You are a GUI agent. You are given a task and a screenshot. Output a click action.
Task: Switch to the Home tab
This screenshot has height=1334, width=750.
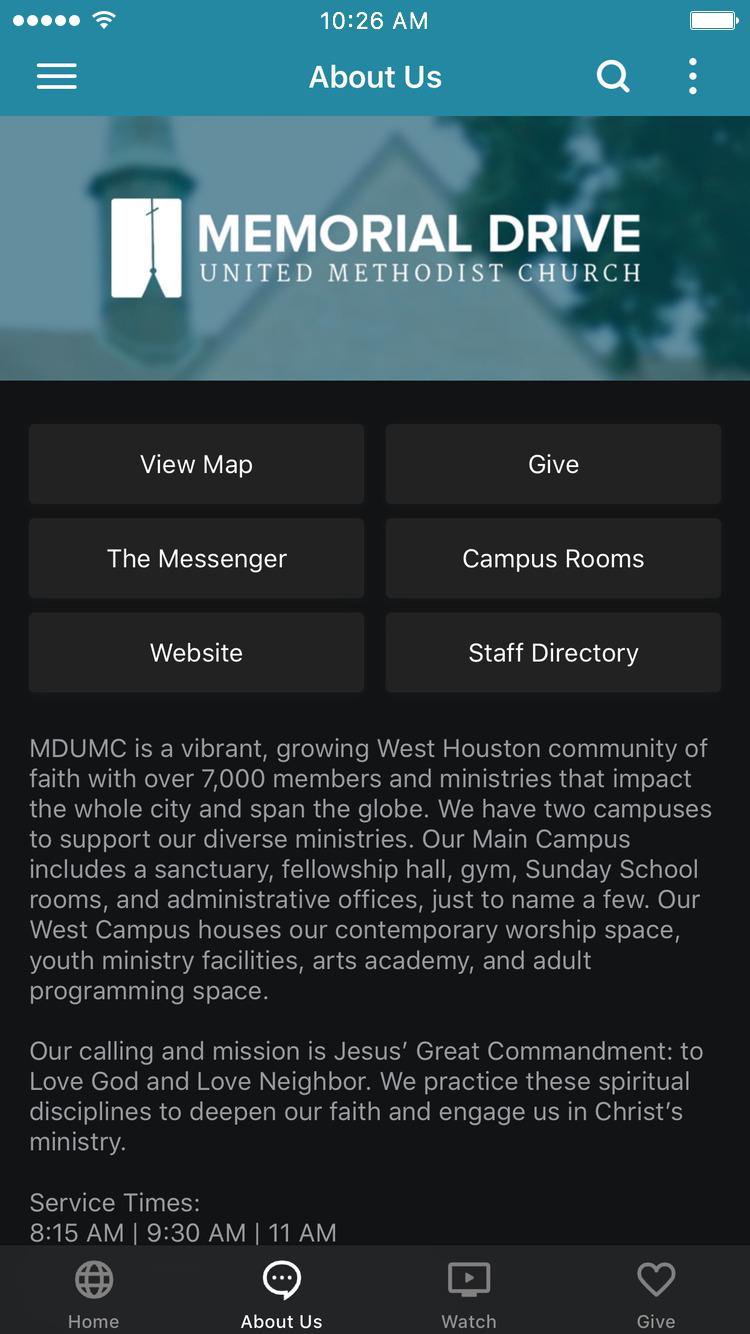[94, 1293]
